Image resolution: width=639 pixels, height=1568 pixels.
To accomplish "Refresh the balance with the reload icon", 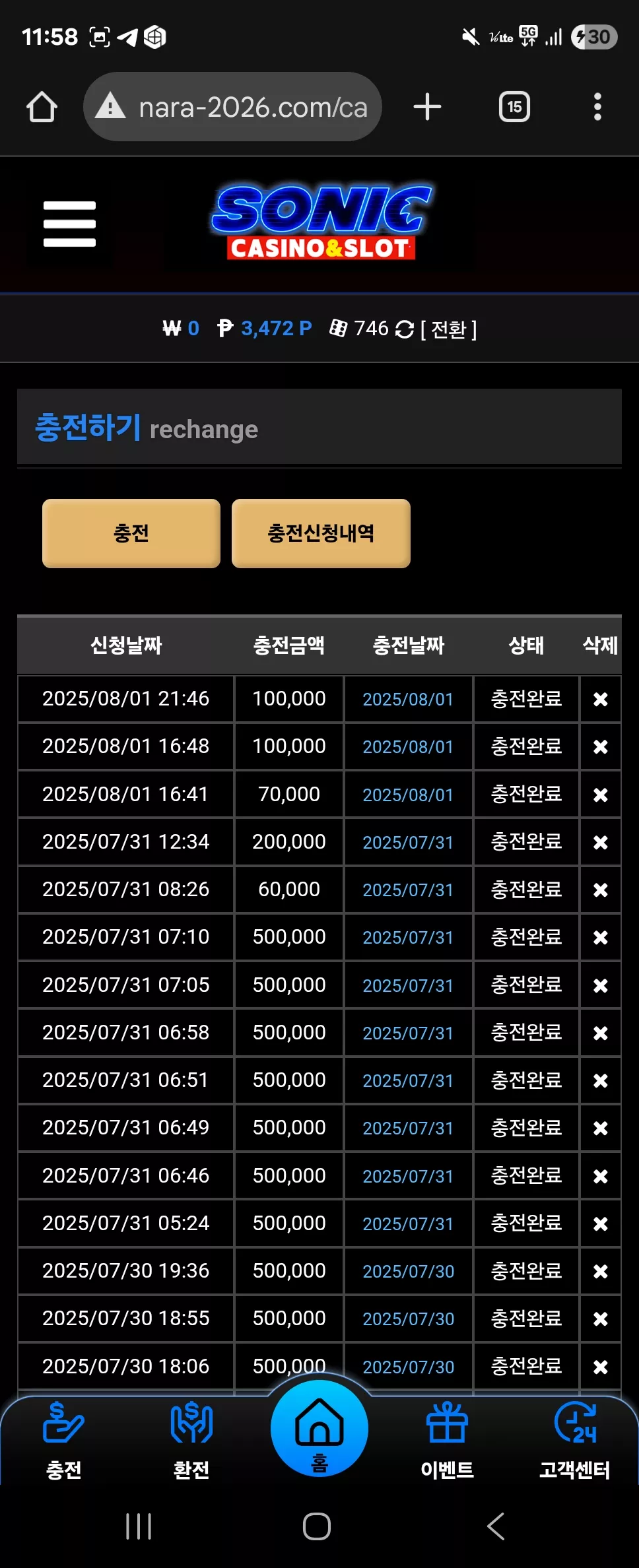I will pos(404,329).
